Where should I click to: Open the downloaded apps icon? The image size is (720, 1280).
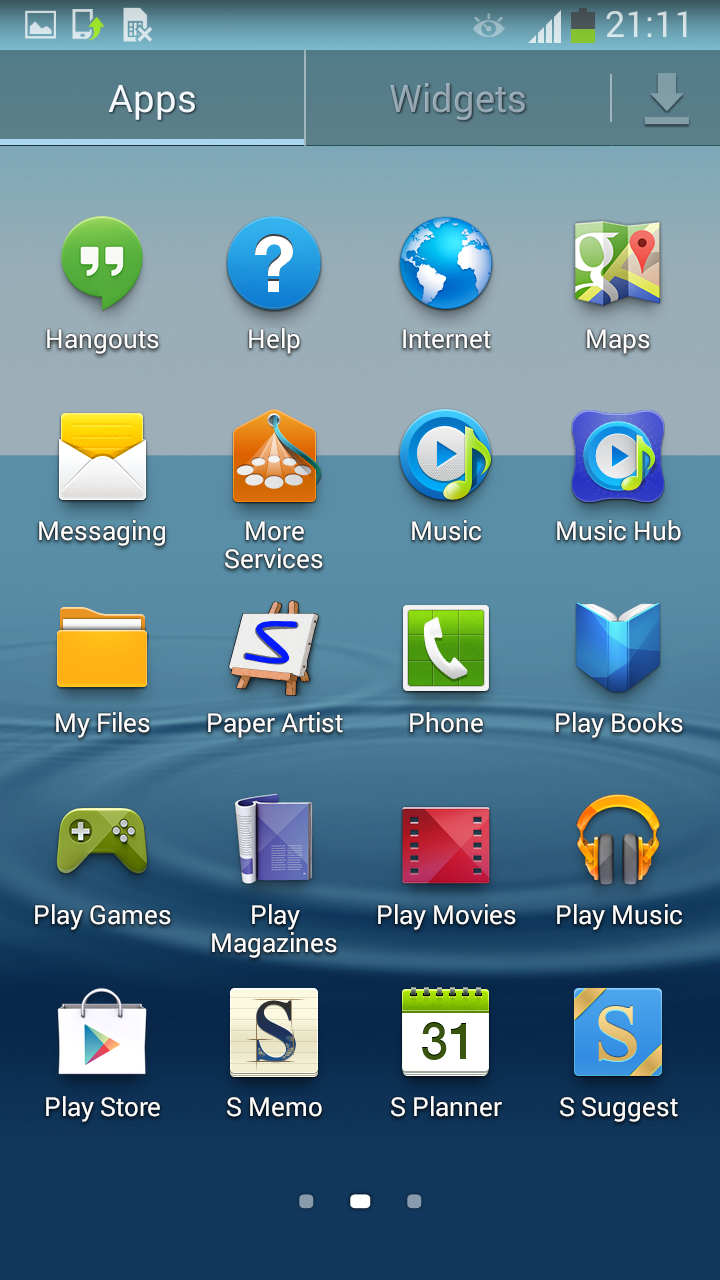pyautogui.click(x=666, y=99)
